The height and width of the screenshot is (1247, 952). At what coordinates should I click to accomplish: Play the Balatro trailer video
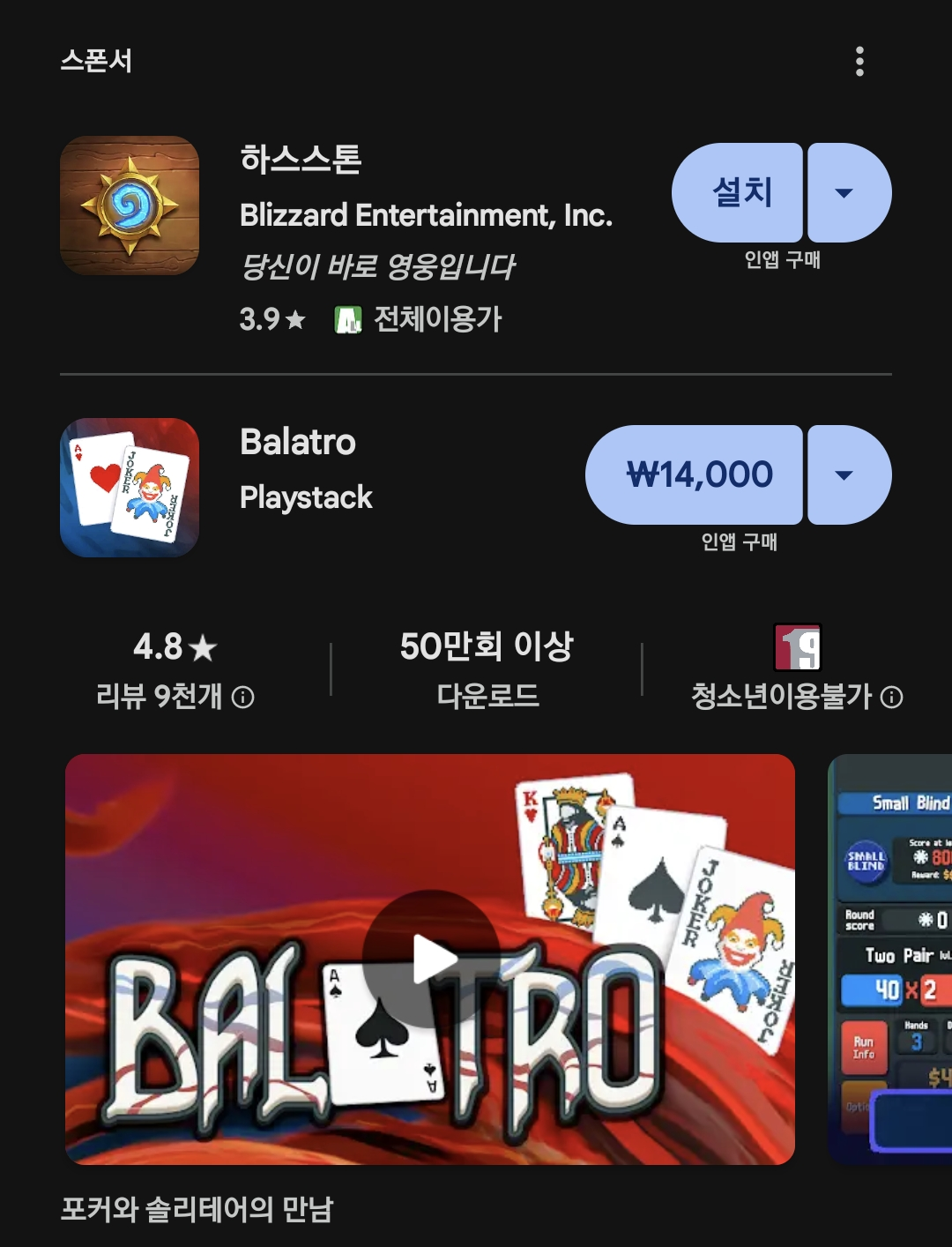tap(431, 959)
